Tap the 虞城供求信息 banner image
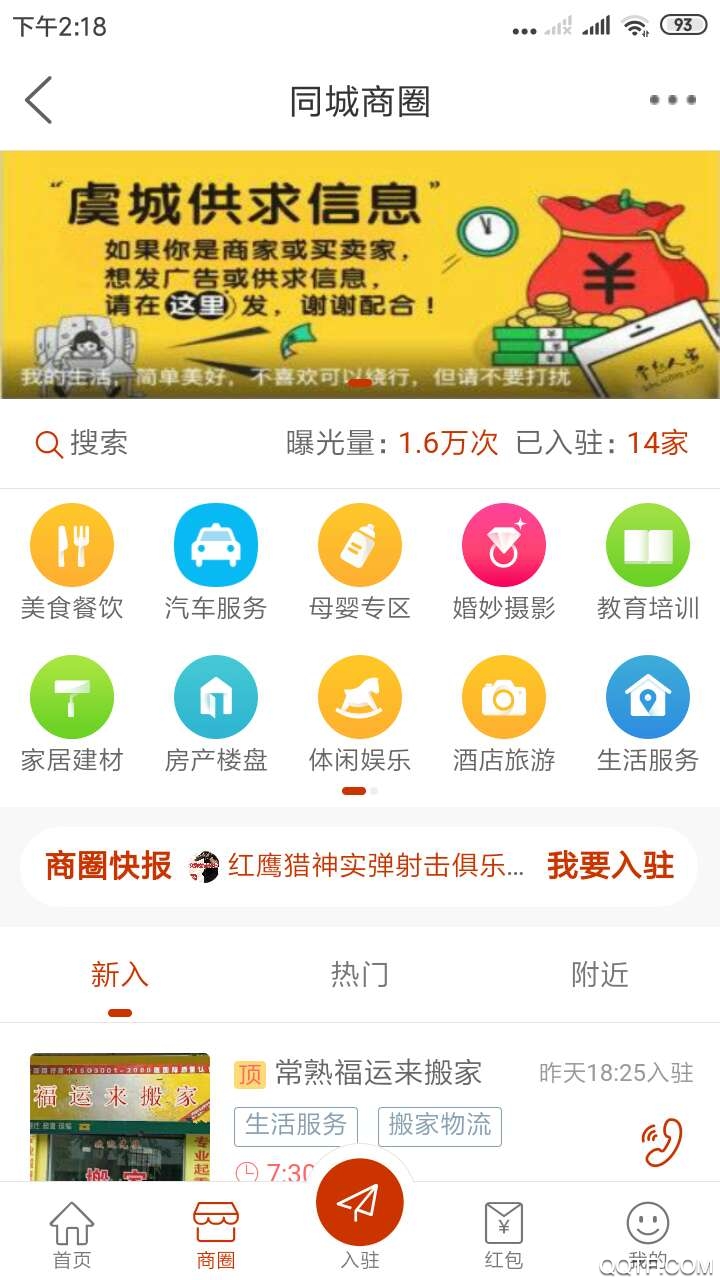 click(x=360, y=272)
